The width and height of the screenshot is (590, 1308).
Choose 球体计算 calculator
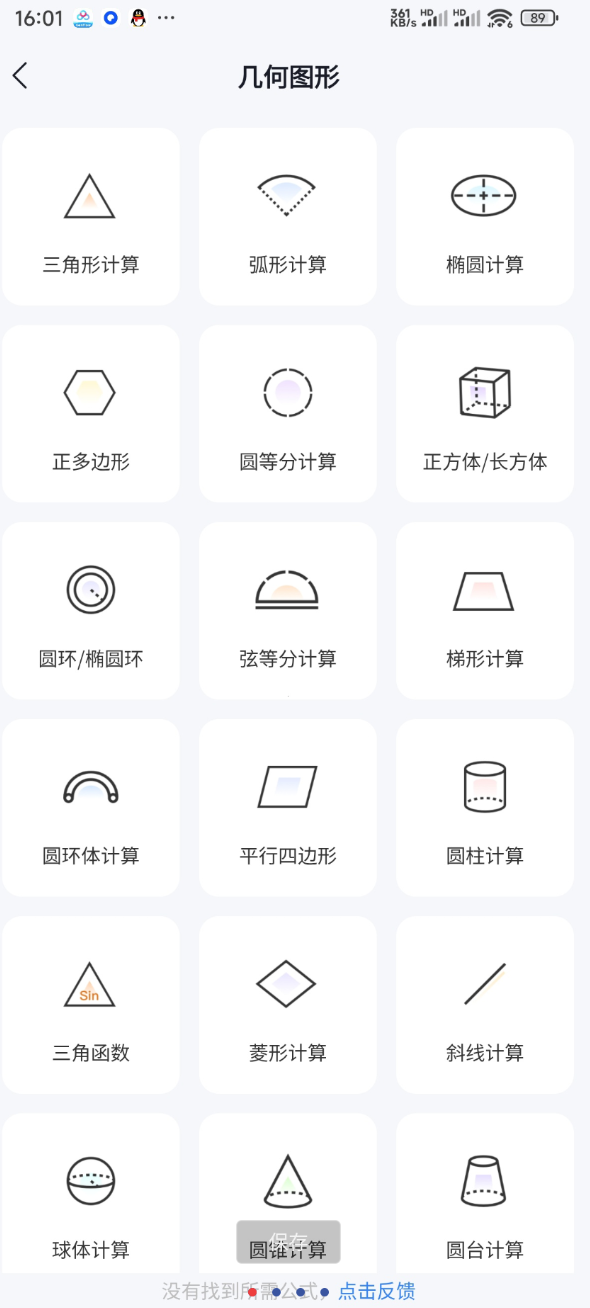[91, 1193]
